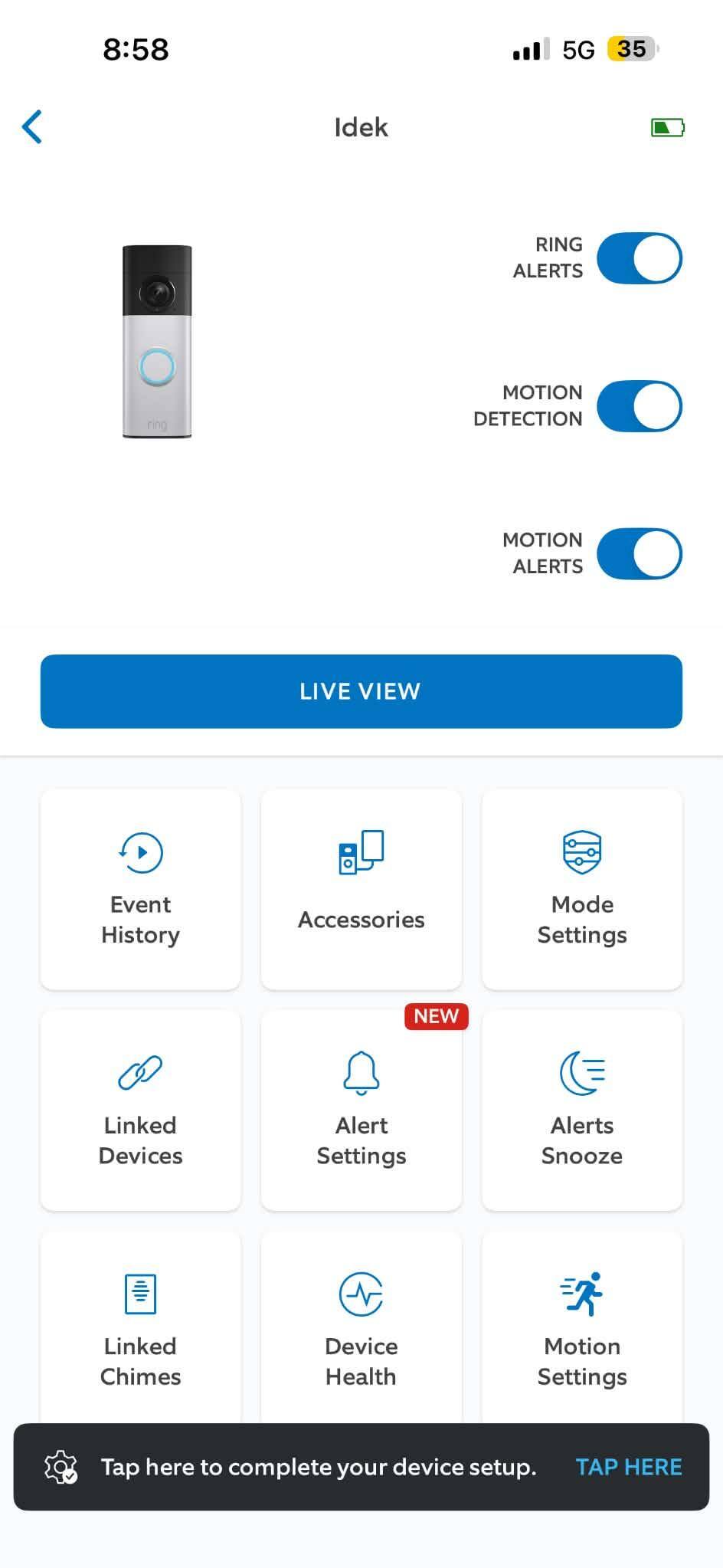Tap TAP HERE to complete device setup
The height and width of the screenshot is (1568, 723).
coord(629,1467)
